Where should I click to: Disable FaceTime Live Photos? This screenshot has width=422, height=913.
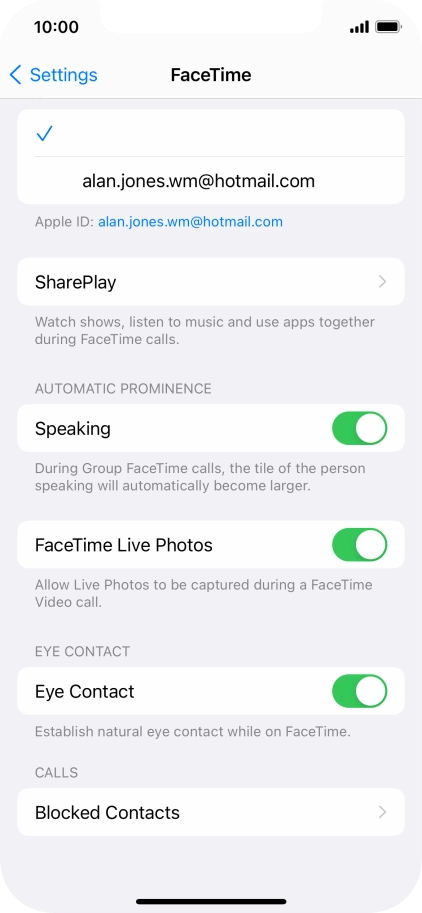coord(359,545)
